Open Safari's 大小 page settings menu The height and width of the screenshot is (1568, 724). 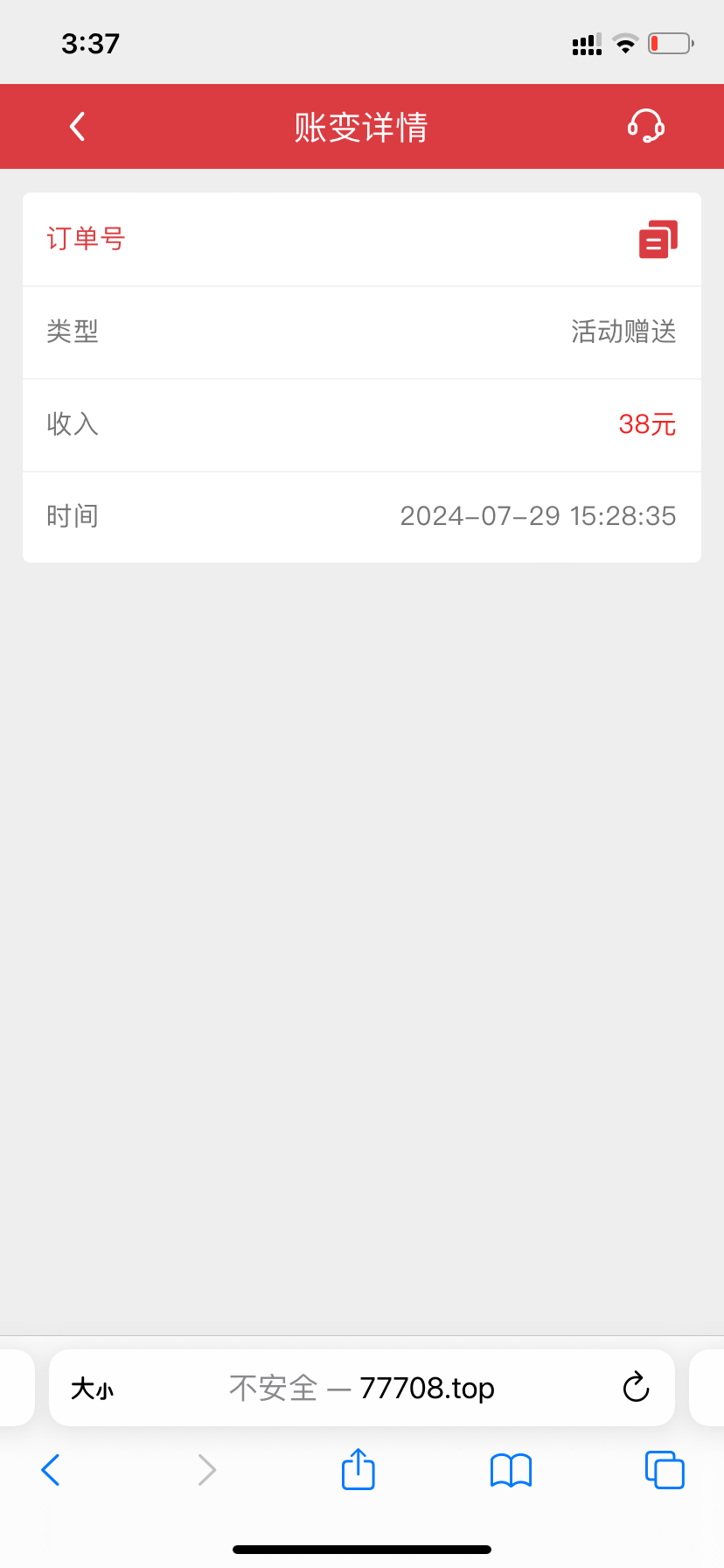[93, 1389]
